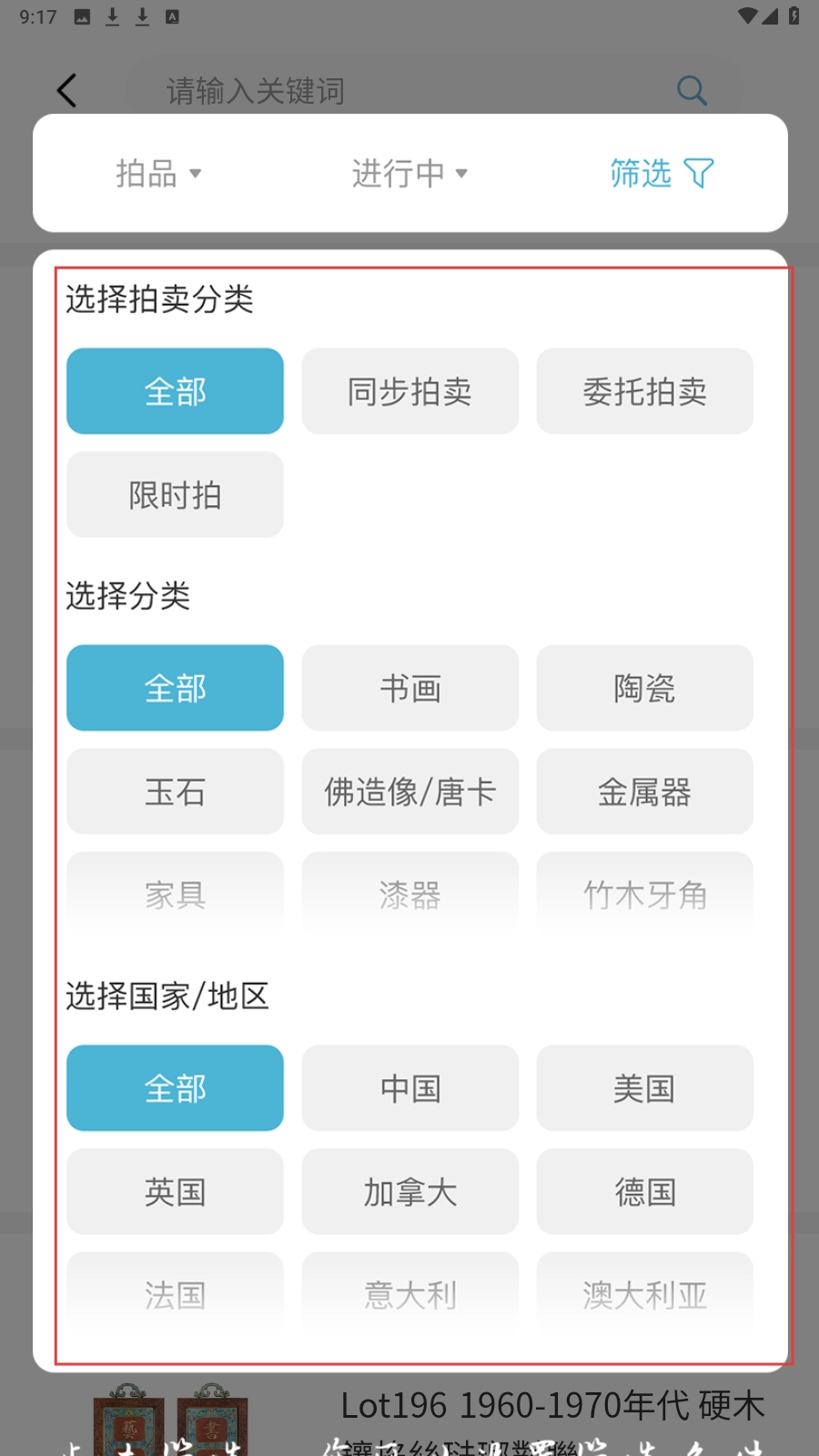Filter region by 美国
Image resolution: width=819 pixels, height=1456 pixels.
tap(644, 1088)
